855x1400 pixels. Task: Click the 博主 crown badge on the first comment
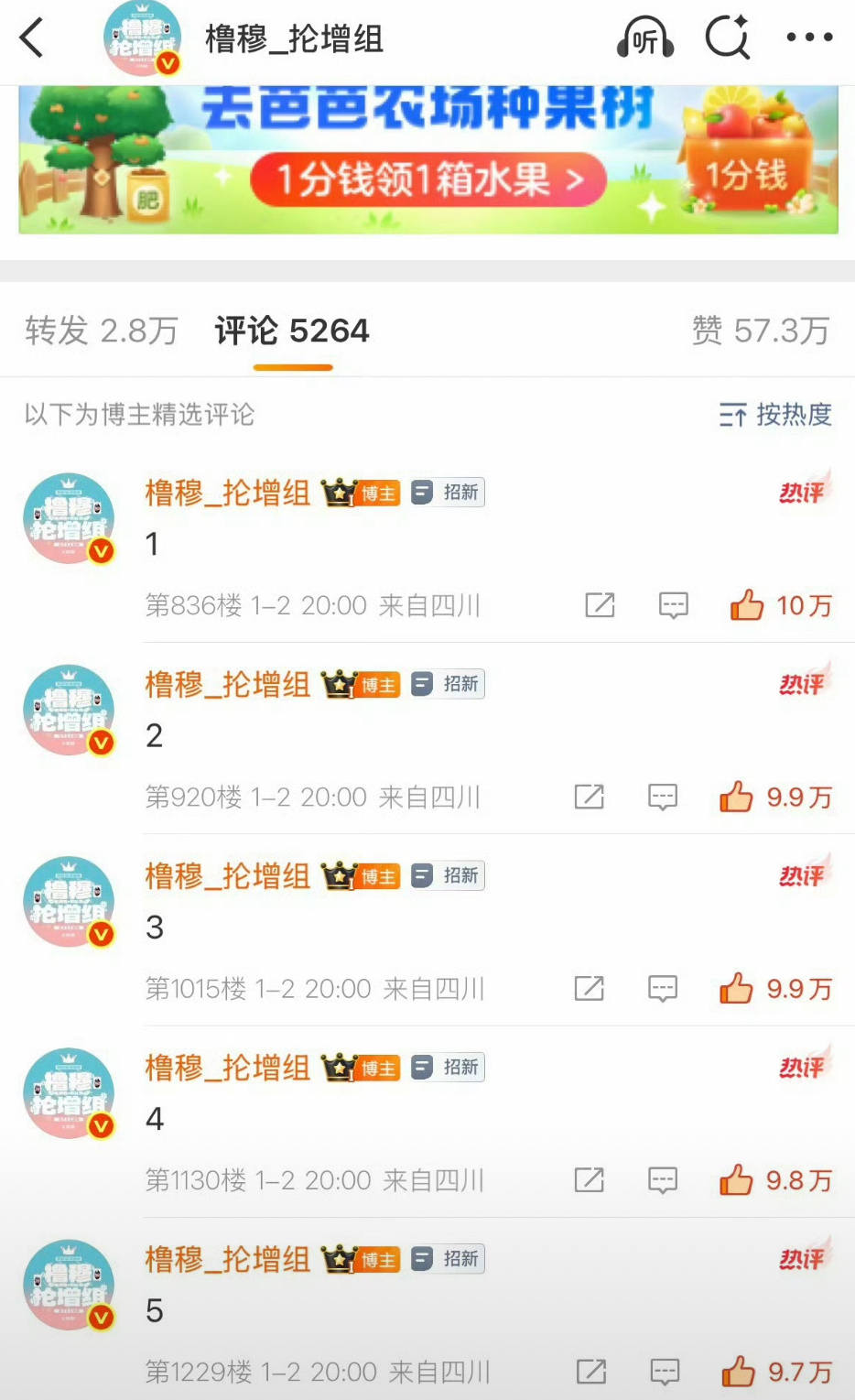361,493
